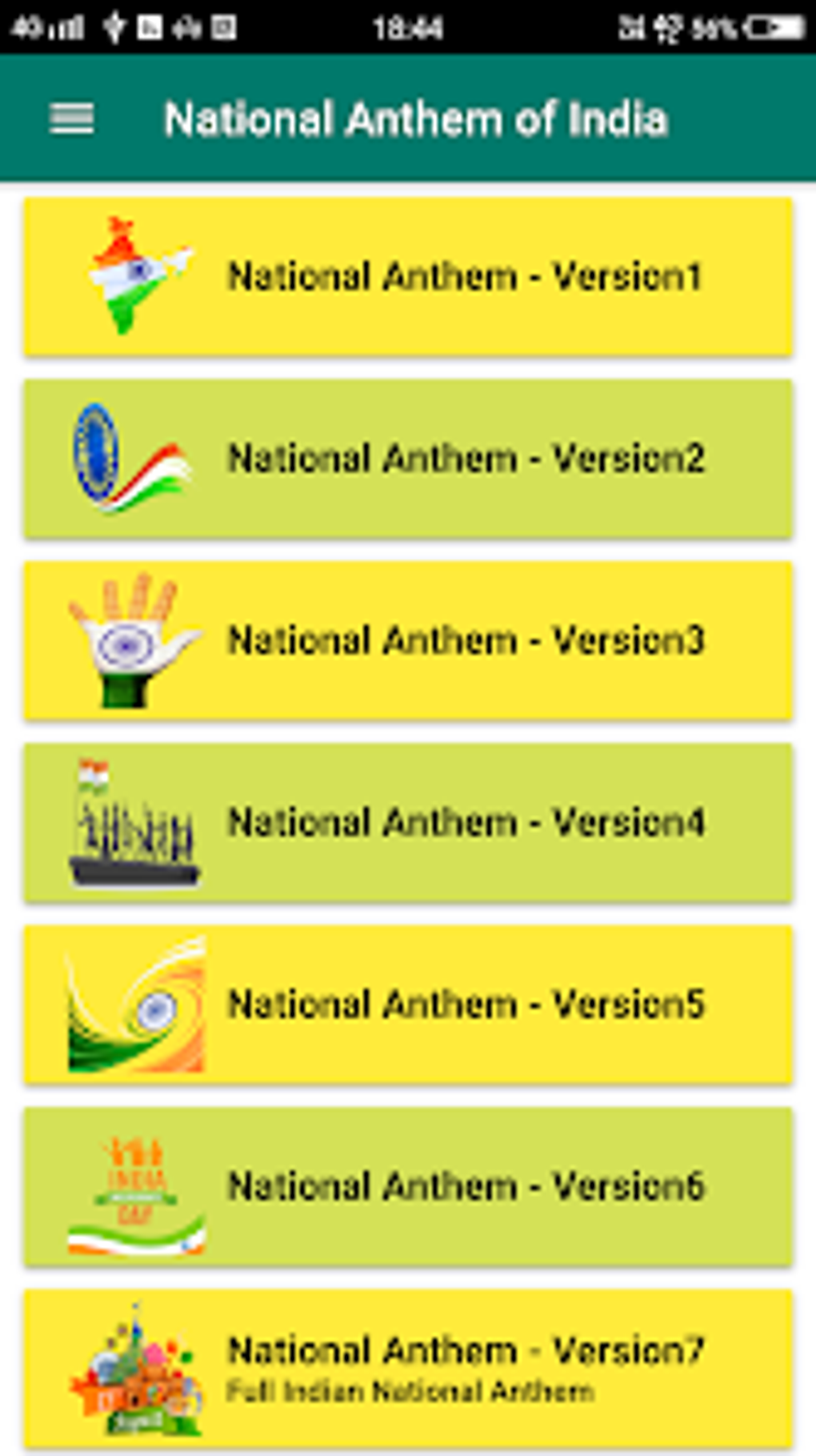Tap National Anthem - Version4 row
The height and width of the screenshot is (1456, 816).
pyautogui.click(x=408, y=822)
